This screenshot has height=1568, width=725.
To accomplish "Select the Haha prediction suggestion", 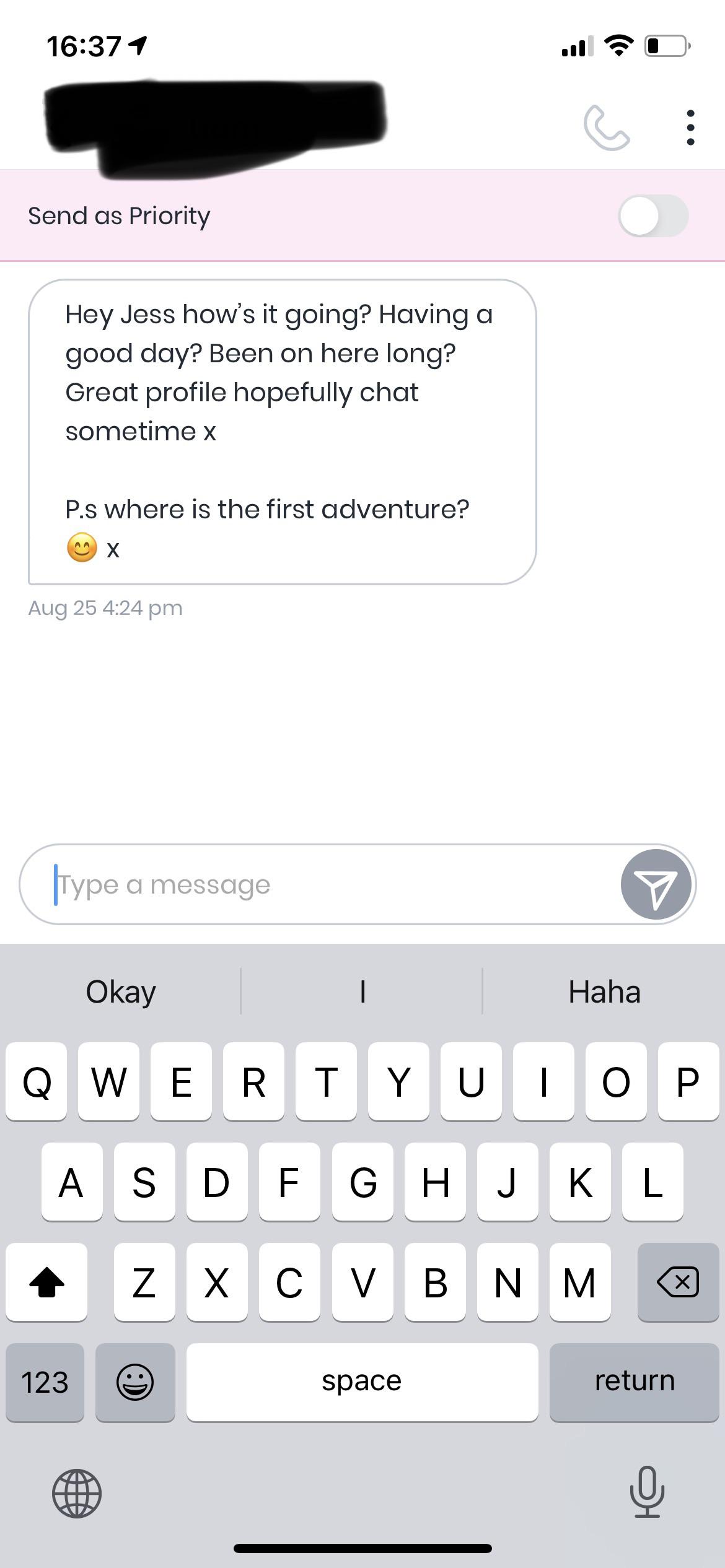I will (x=604, y=991).
